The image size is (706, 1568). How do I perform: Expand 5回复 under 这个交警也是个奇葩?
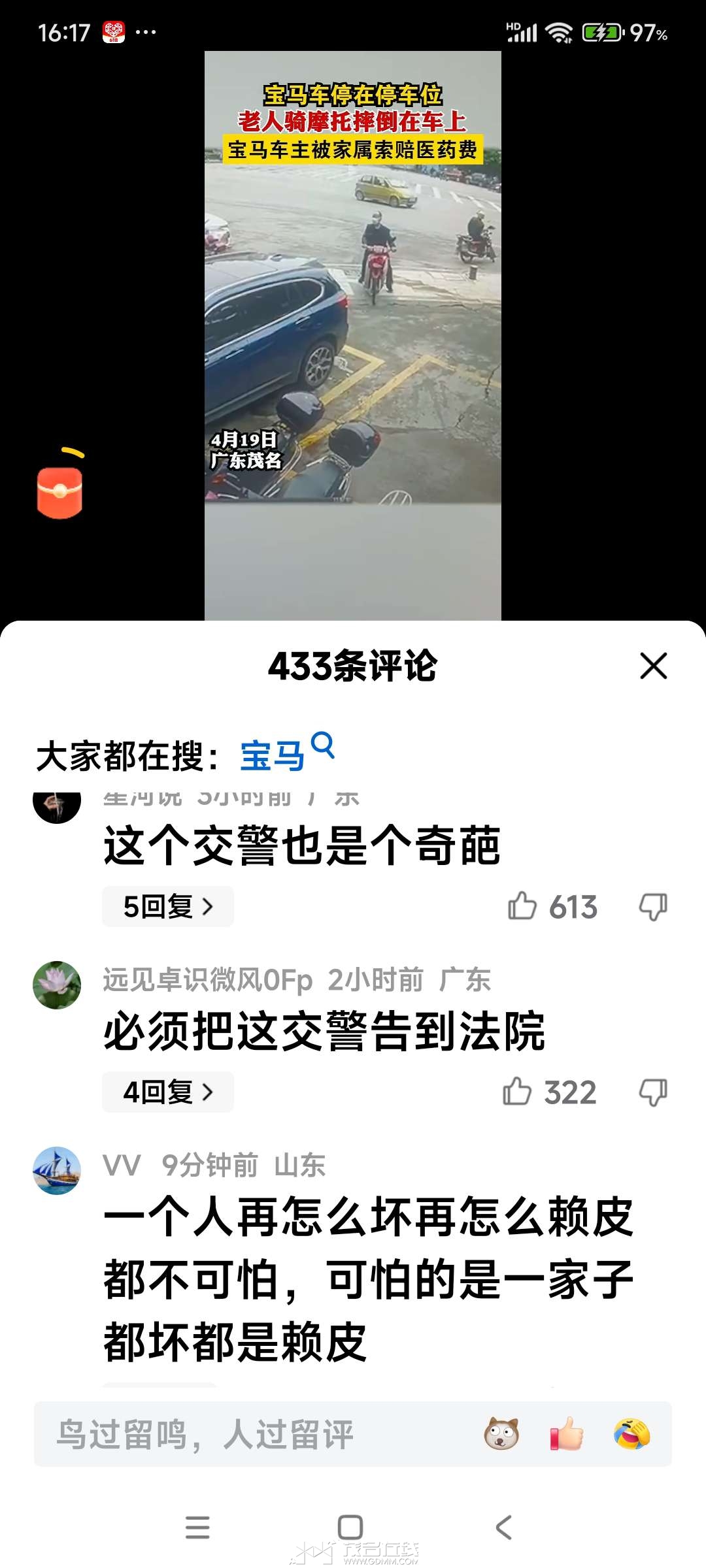[x=168, y=907]
